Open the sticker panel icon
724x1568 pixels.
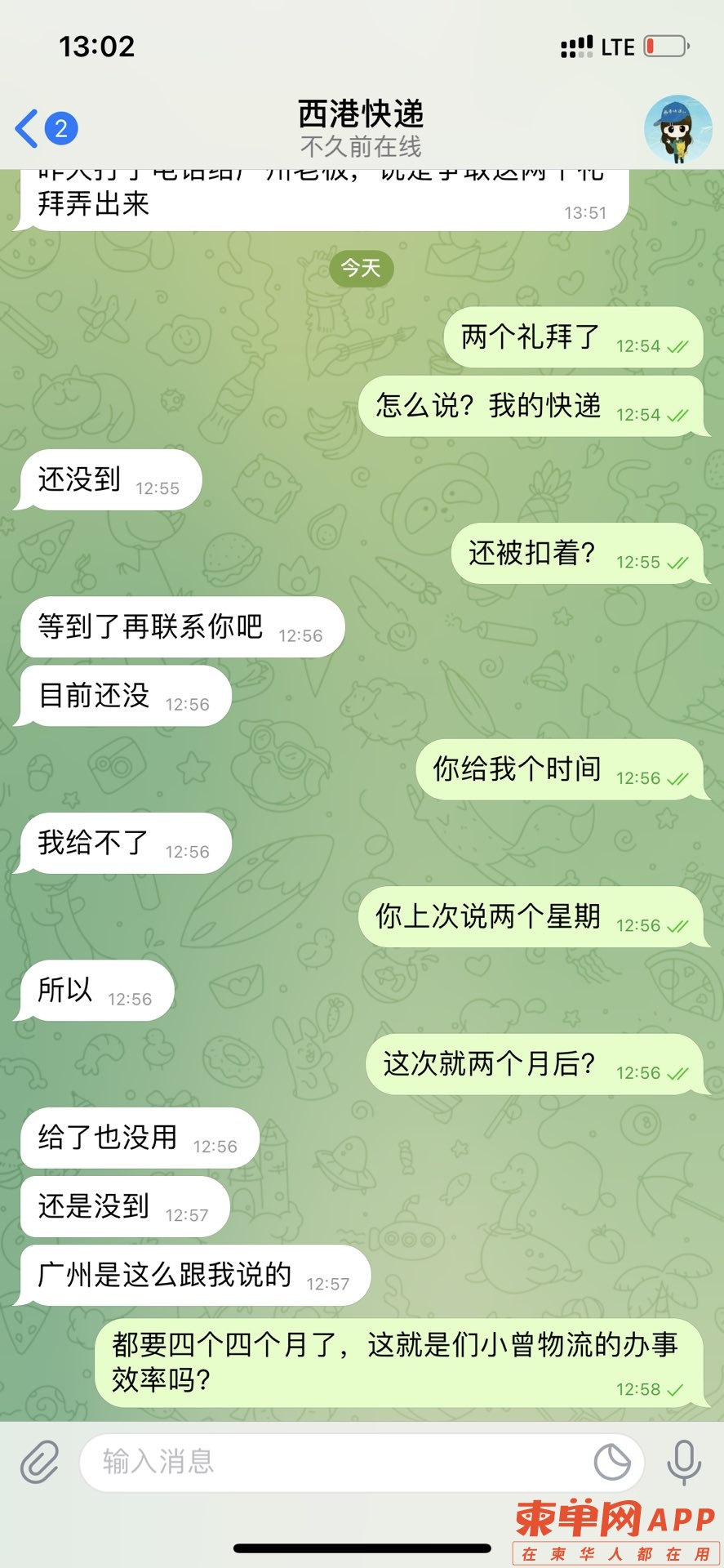611,1461
